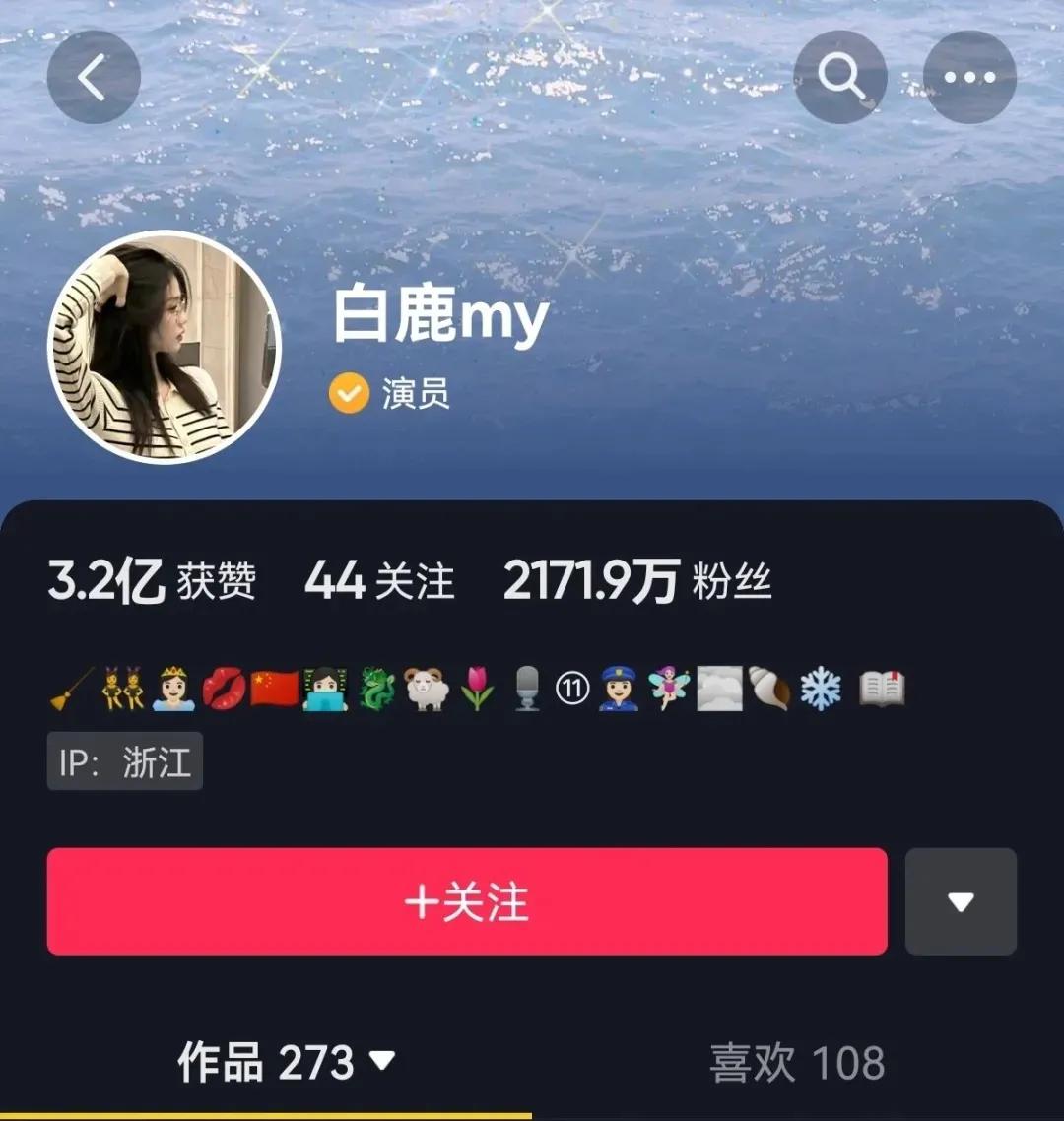Tap the back arrow icon
This screenshot has width=1064, height=1121.
tap(93, 76)
